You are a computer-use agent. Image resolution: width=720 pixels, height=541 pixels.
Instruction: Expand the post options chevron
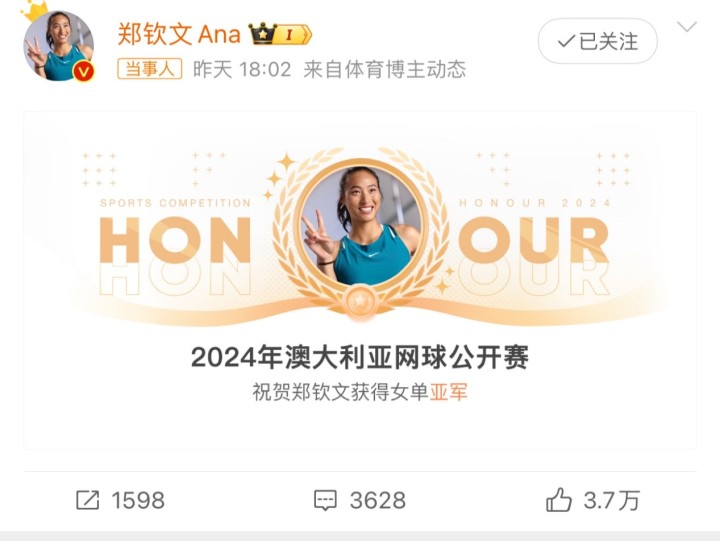click(x=687, y=27)
